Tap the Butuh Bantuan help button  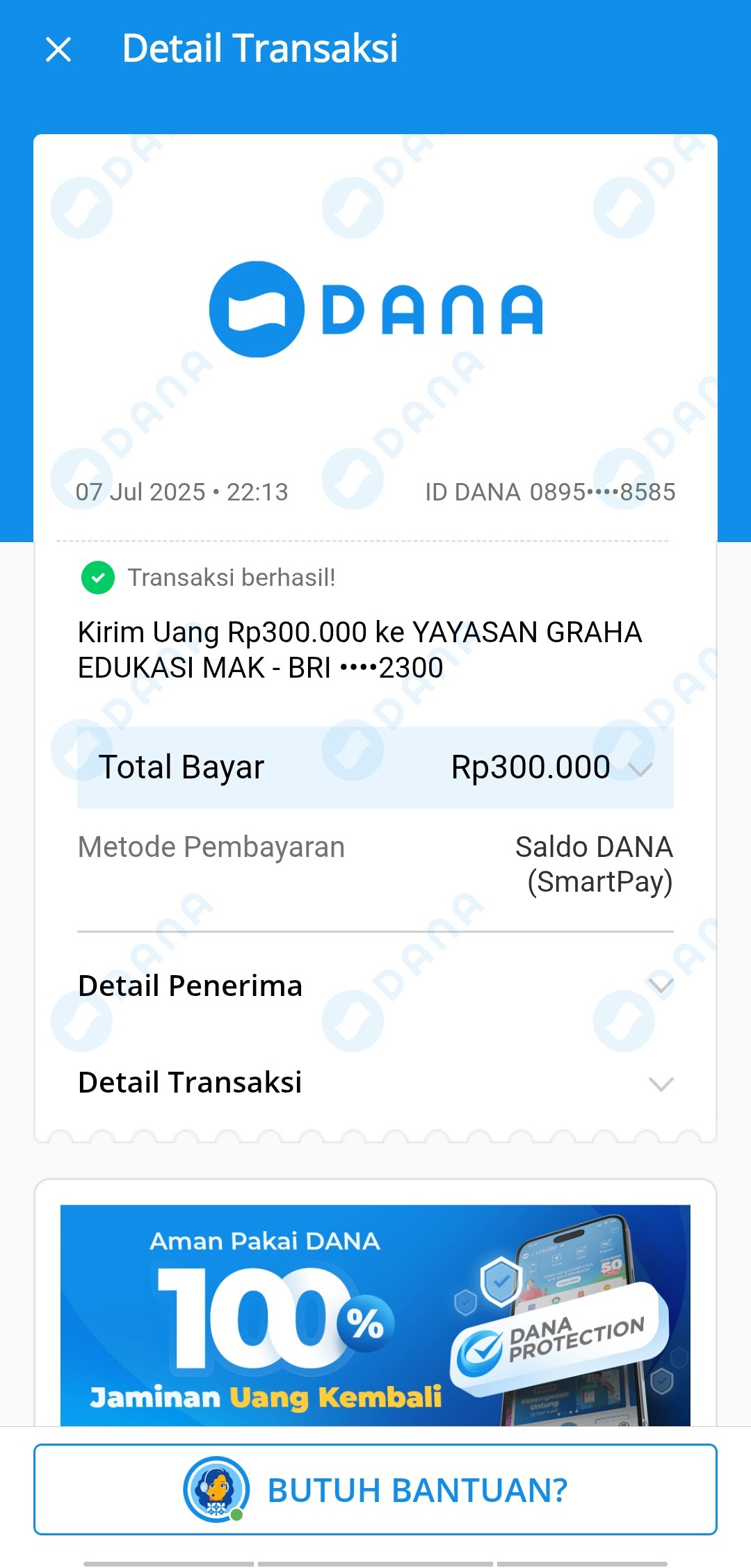375,1489
